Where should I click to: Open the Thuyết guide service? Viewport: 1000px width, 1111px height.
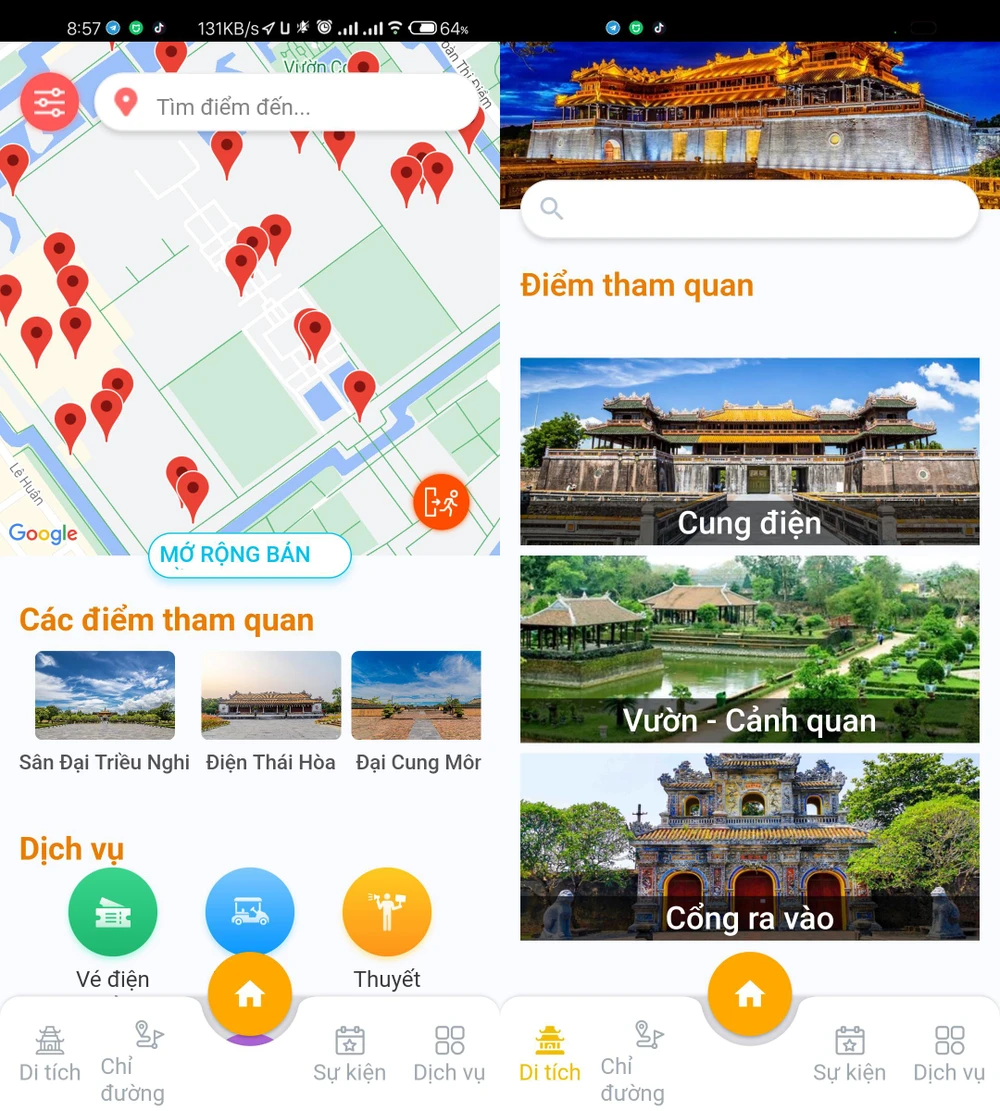387,912
